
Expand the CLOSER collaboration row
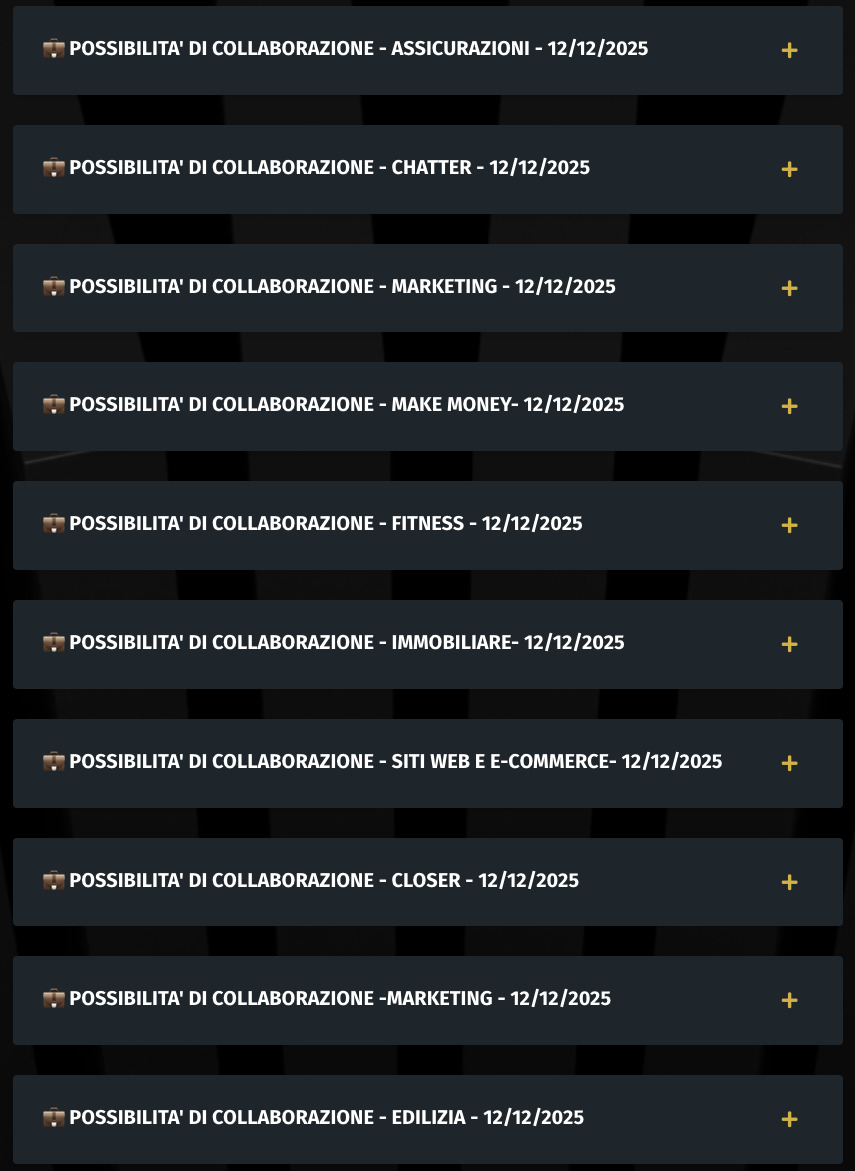[427, 881]
